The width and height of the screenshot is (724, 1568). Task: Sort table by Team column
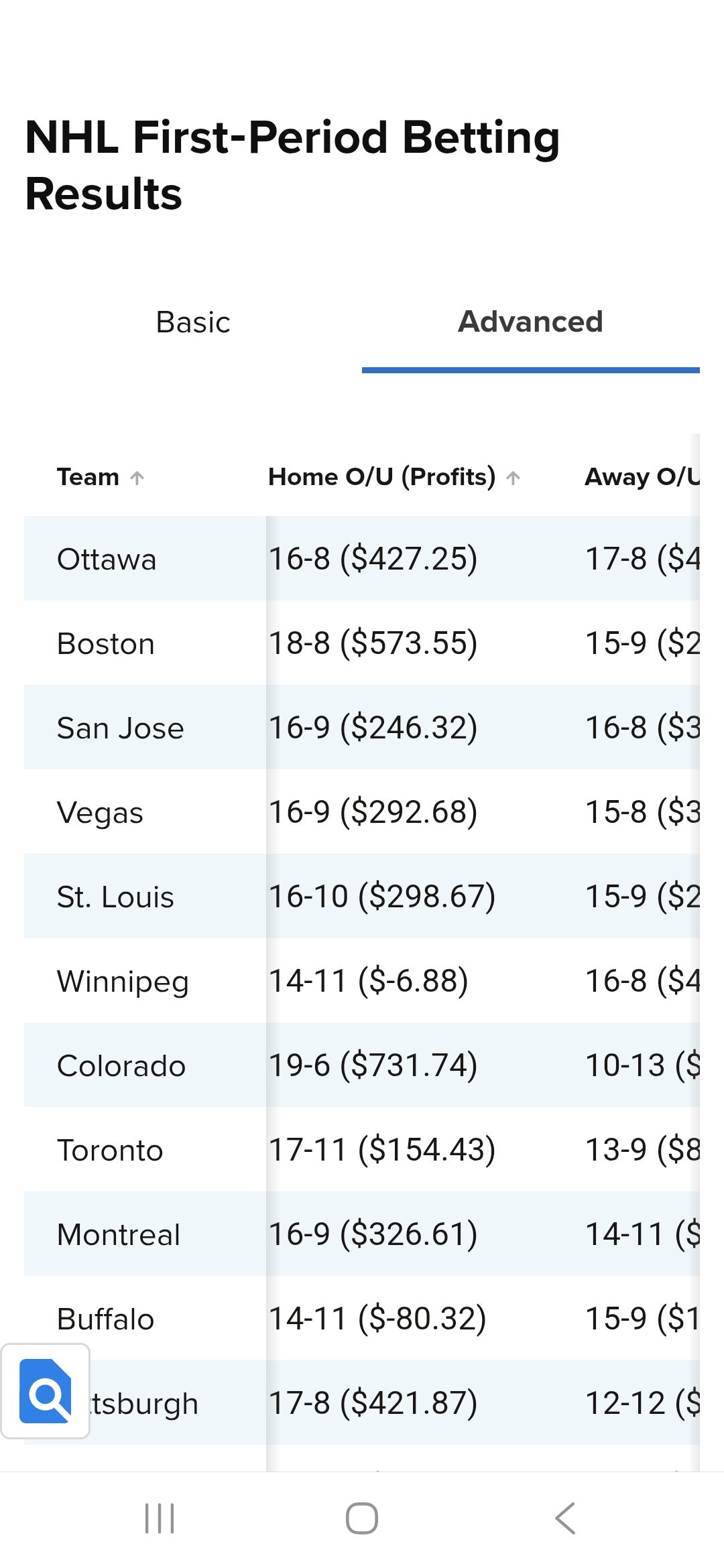101,477
